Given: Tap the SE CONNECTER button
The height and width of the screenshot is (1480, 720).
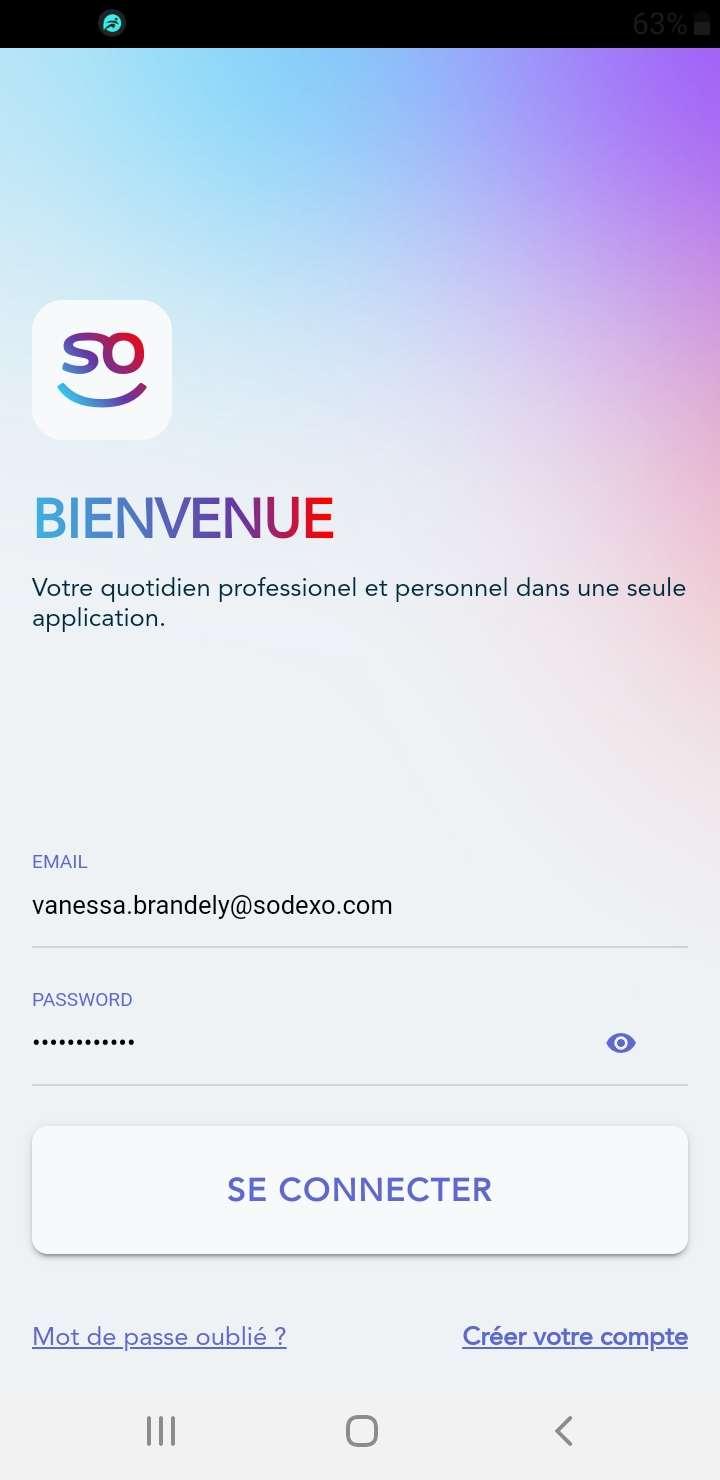Looking at the screenshot, I should click(360, 1189).
